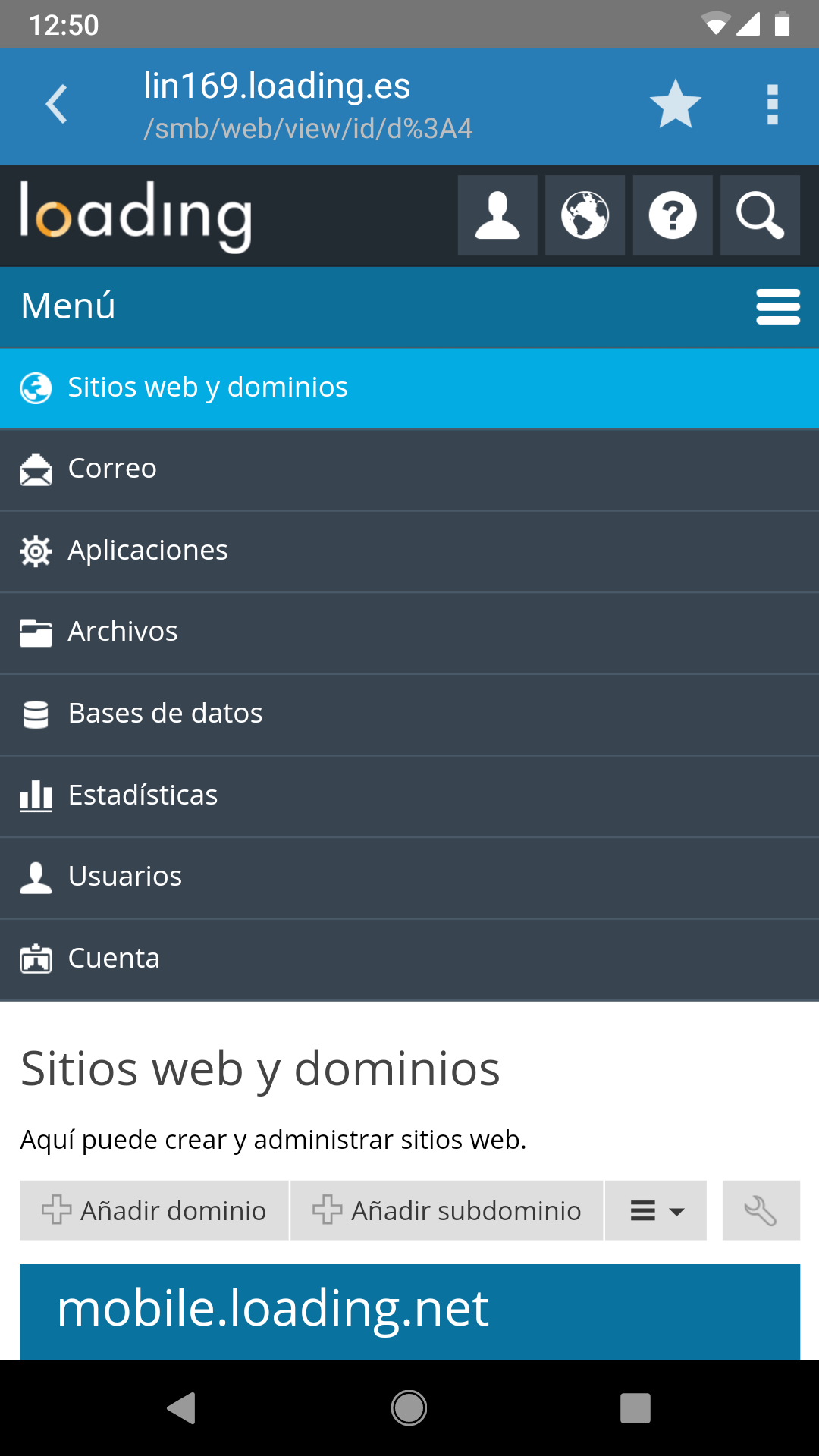Image resolution: width=819 pixels, height=1456 pixels.
Task: Collapse the Menú hamburger button
Action: pos(778,306)
